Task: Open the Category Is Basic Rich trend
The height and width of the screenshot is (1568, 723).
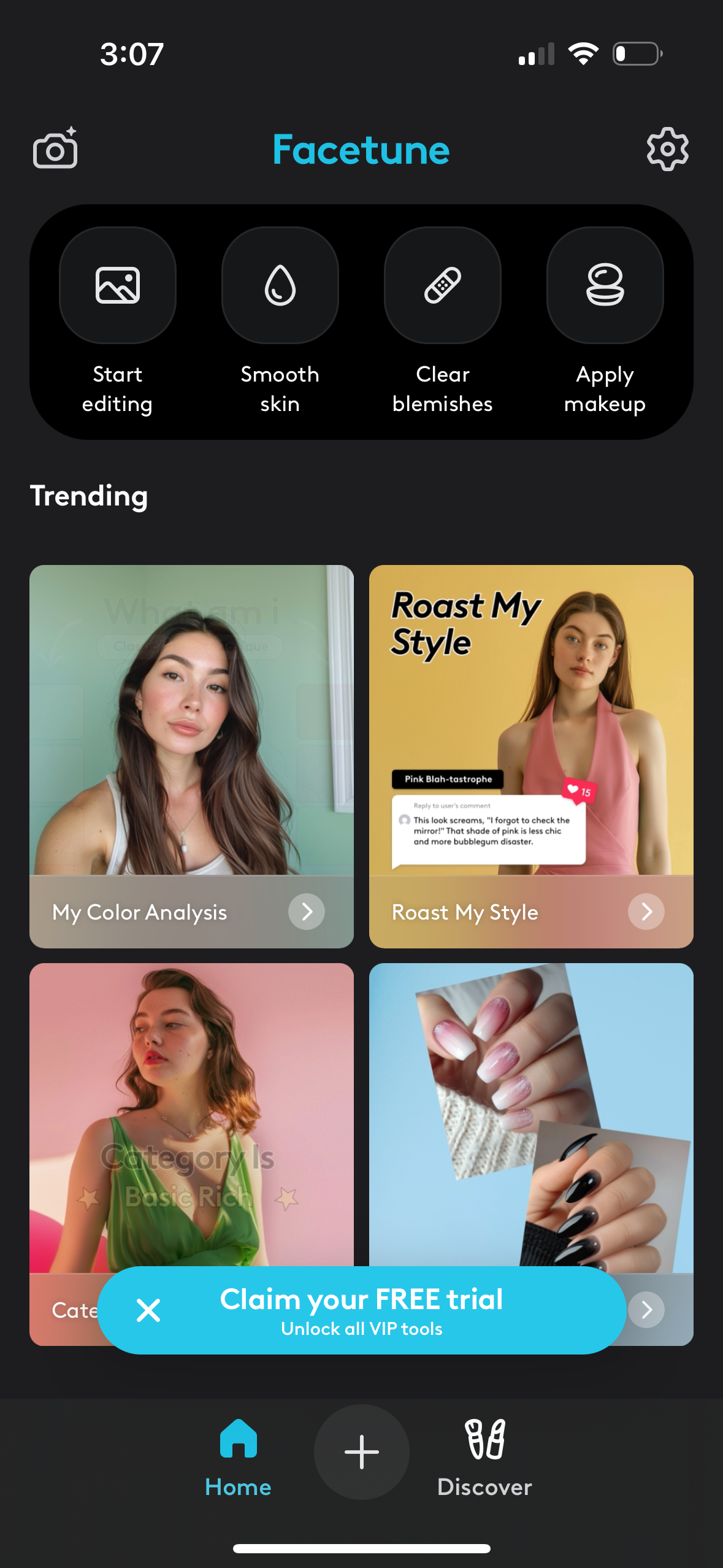Action: click(191, 1104)
